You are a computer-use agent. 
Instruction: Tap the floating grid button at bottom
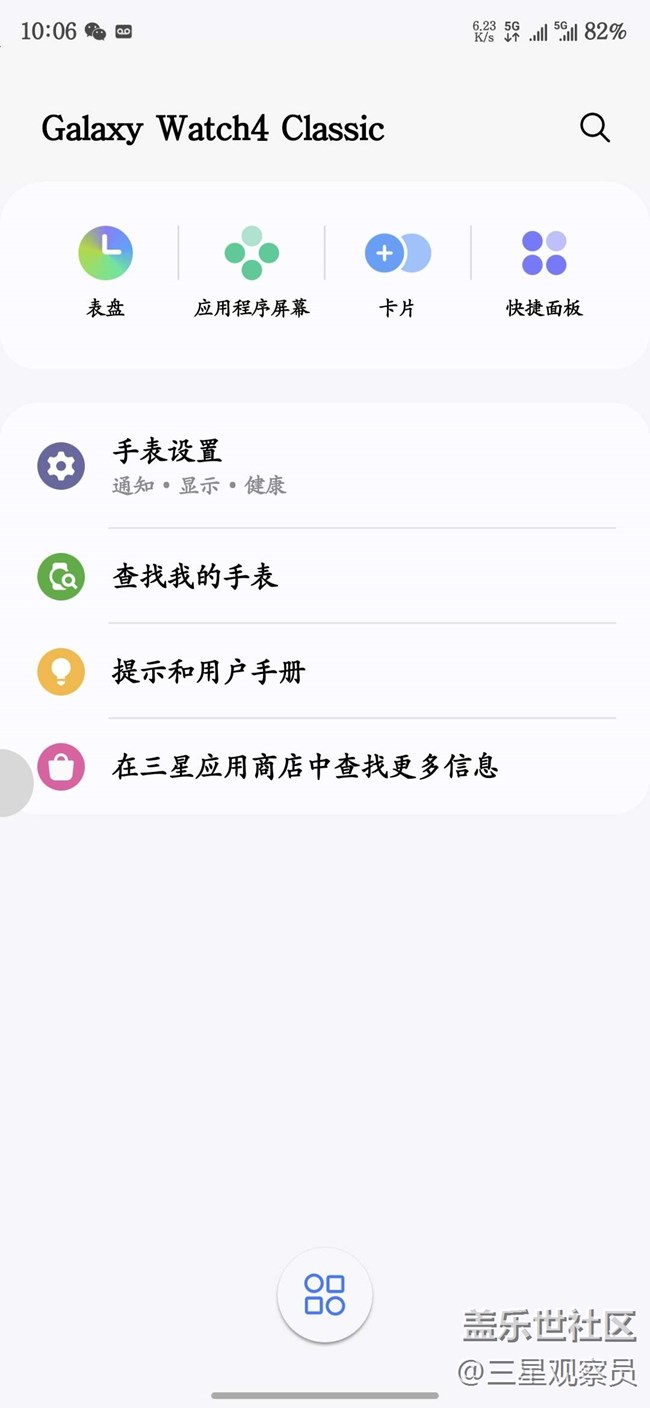coord(325,1294)
